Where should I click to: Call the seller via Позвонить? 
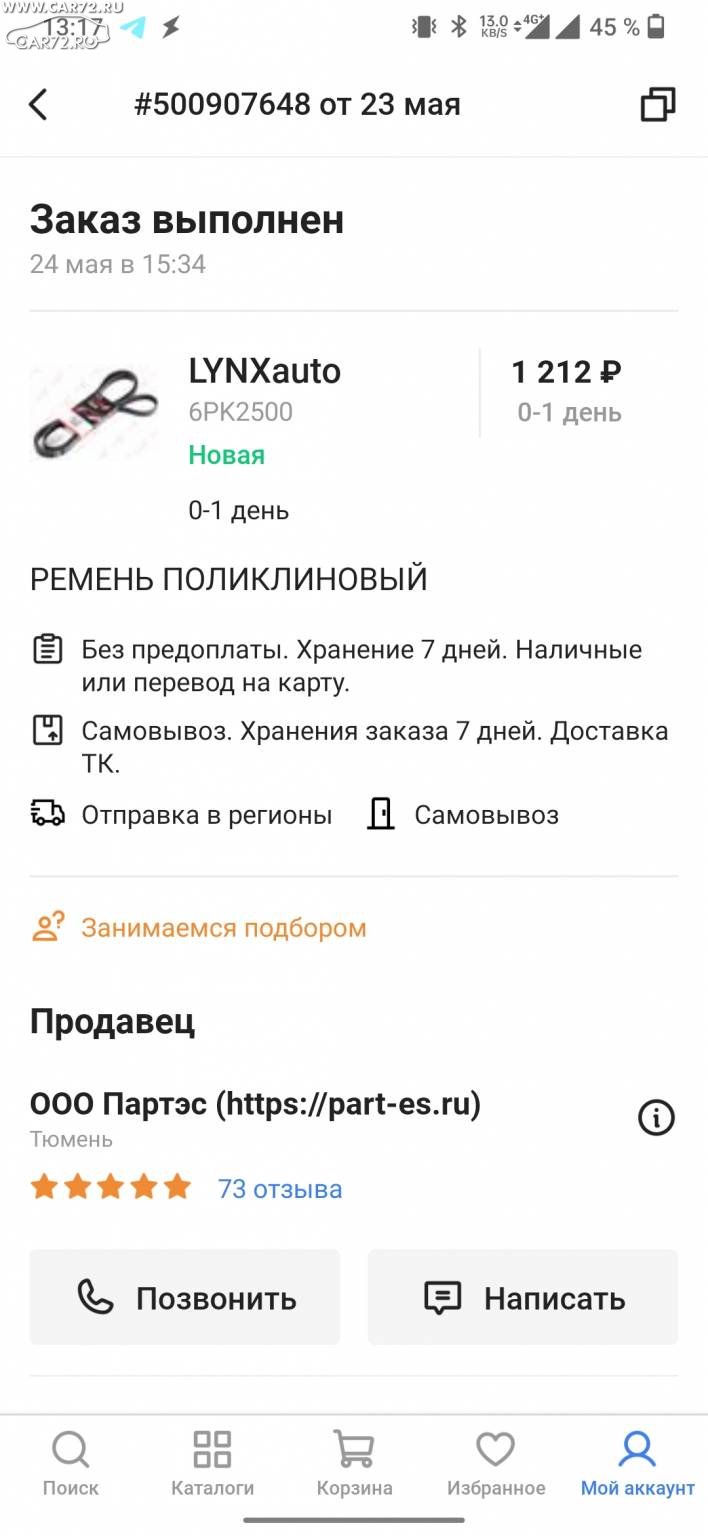tap(185, 1298)
